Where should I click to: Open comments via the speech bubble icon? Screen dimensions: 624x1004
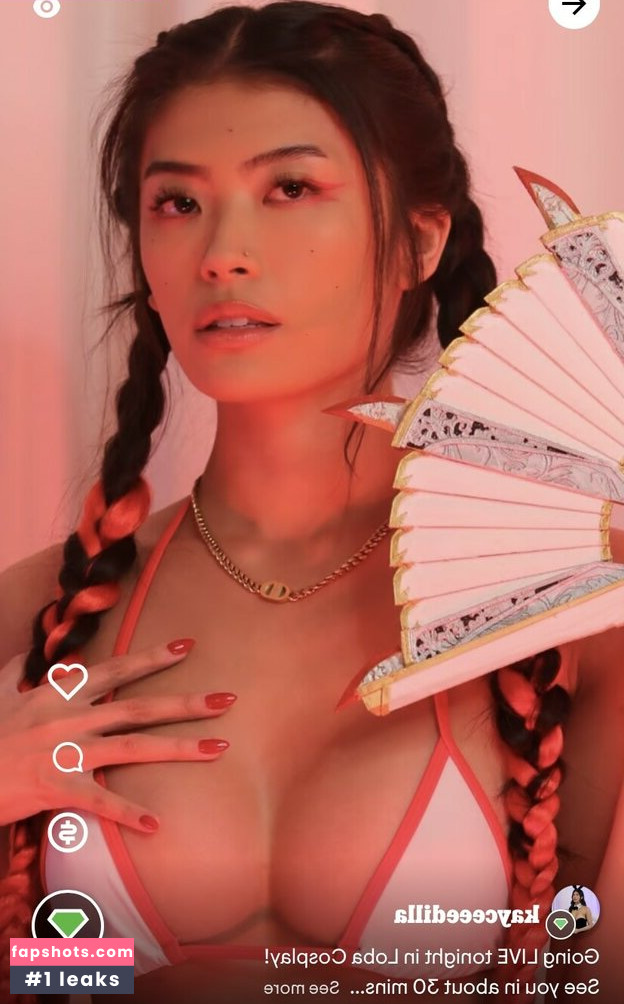point(68,757)
